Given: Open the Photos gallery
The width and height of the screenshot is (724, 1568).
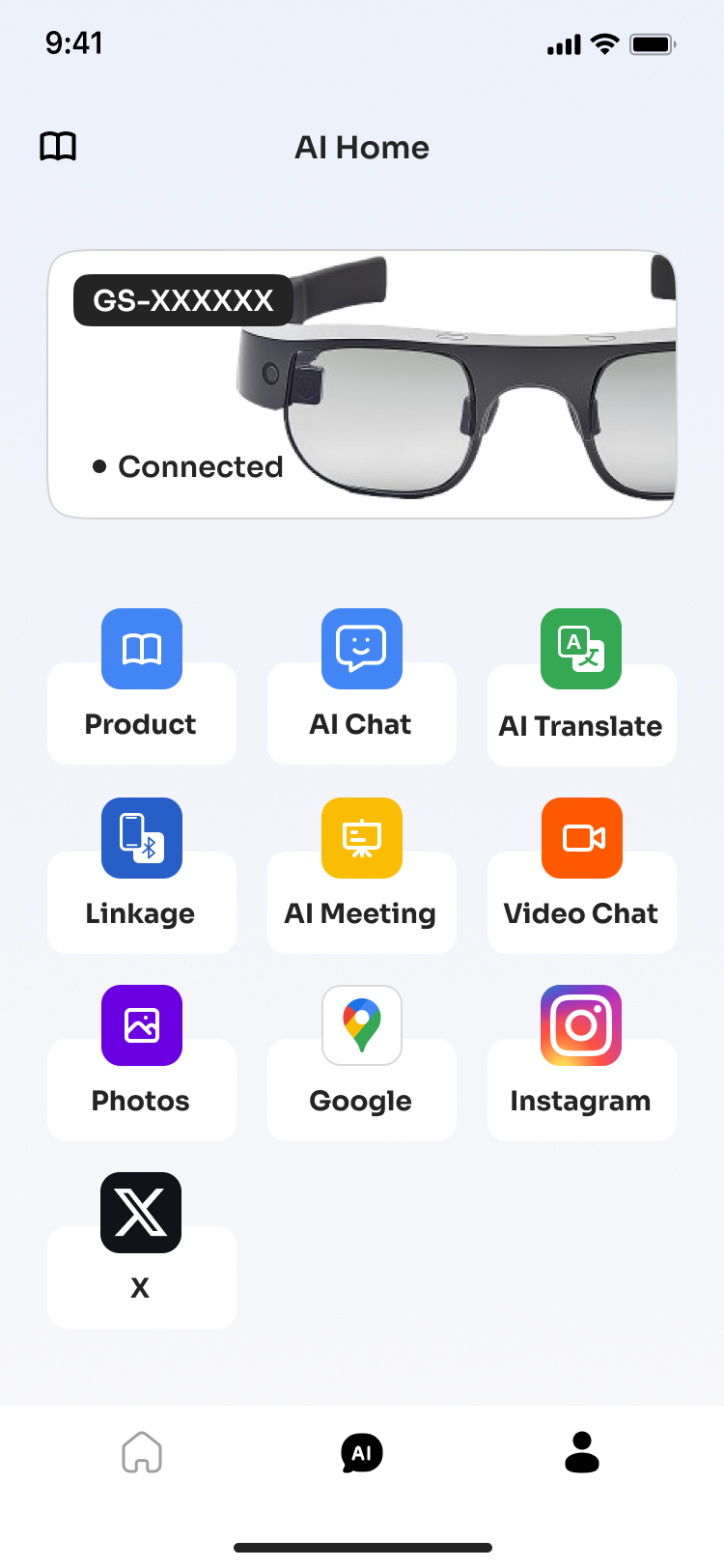Looking at the screenshot, I should pyautogui.click(x=141, y=1057).
